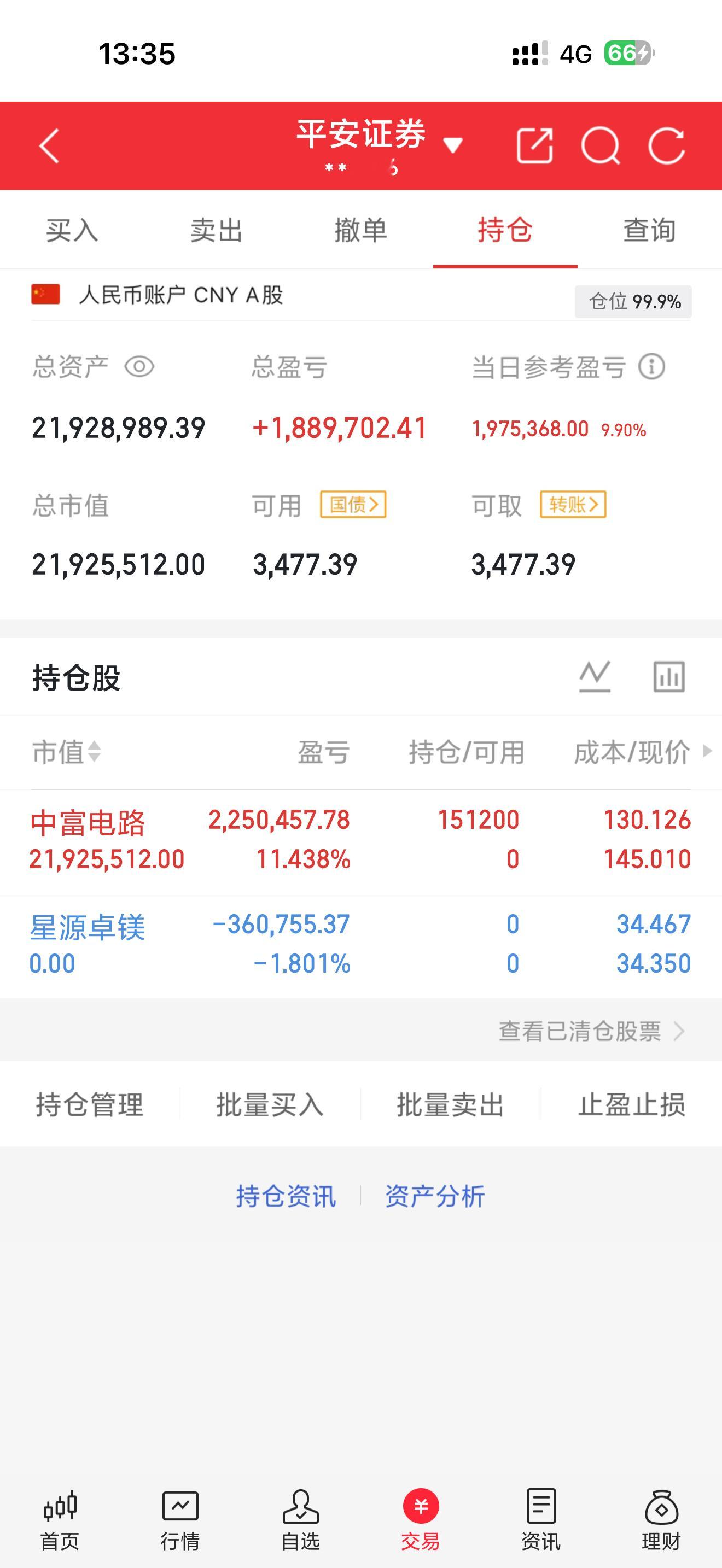The width and height of the screenshot is (722, 1568).
Task: Switch to the 买入 tab
Action: (72, 230)
